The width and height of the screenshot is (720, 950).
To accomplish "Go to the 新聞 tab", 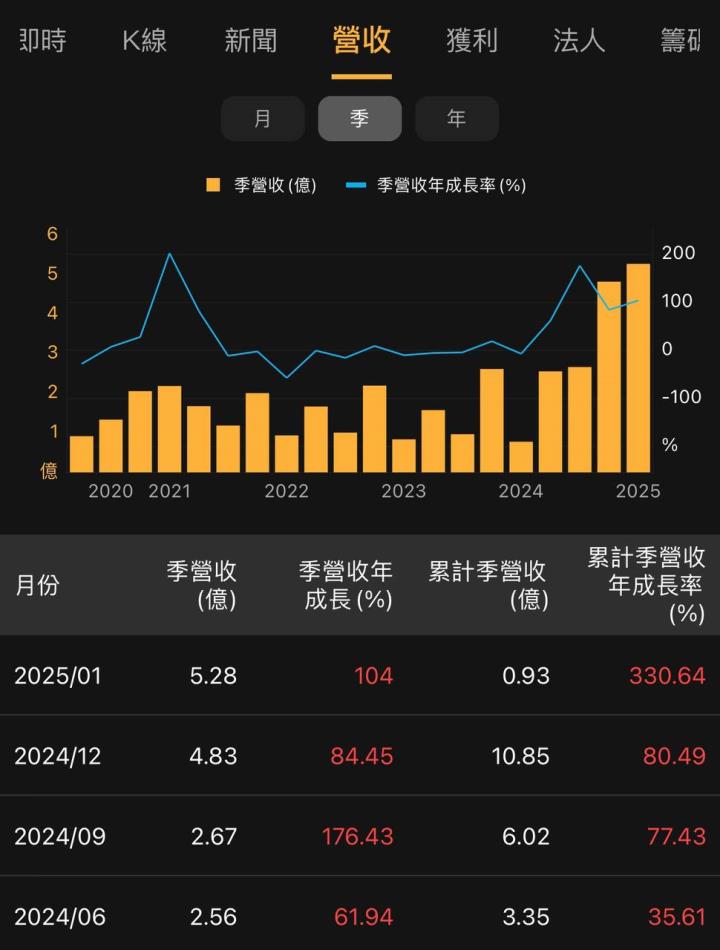I will tap(251, 41).
